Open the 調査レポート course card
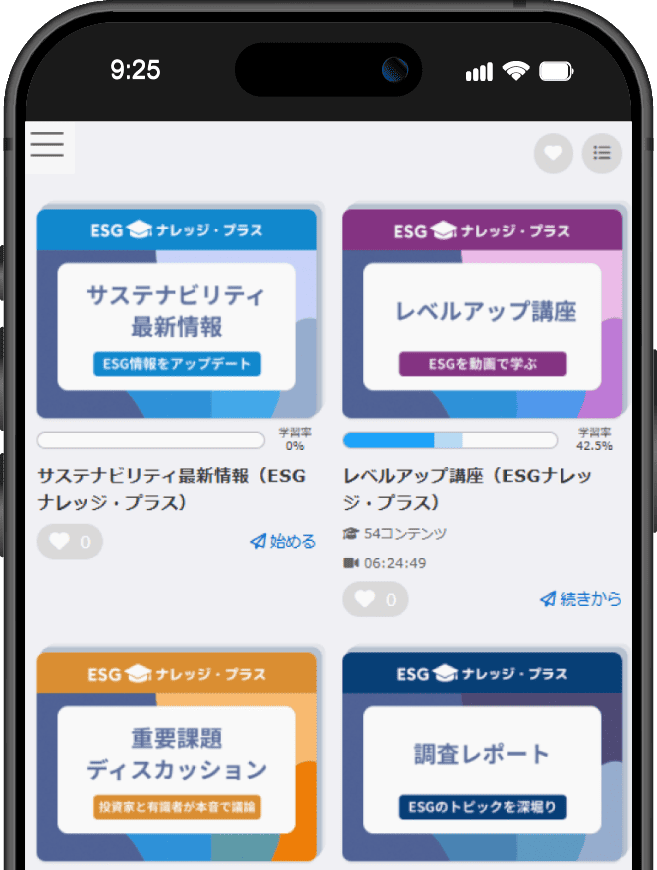Screen dimensions: 657x870 pyautogui.click(x=482, y=756)
